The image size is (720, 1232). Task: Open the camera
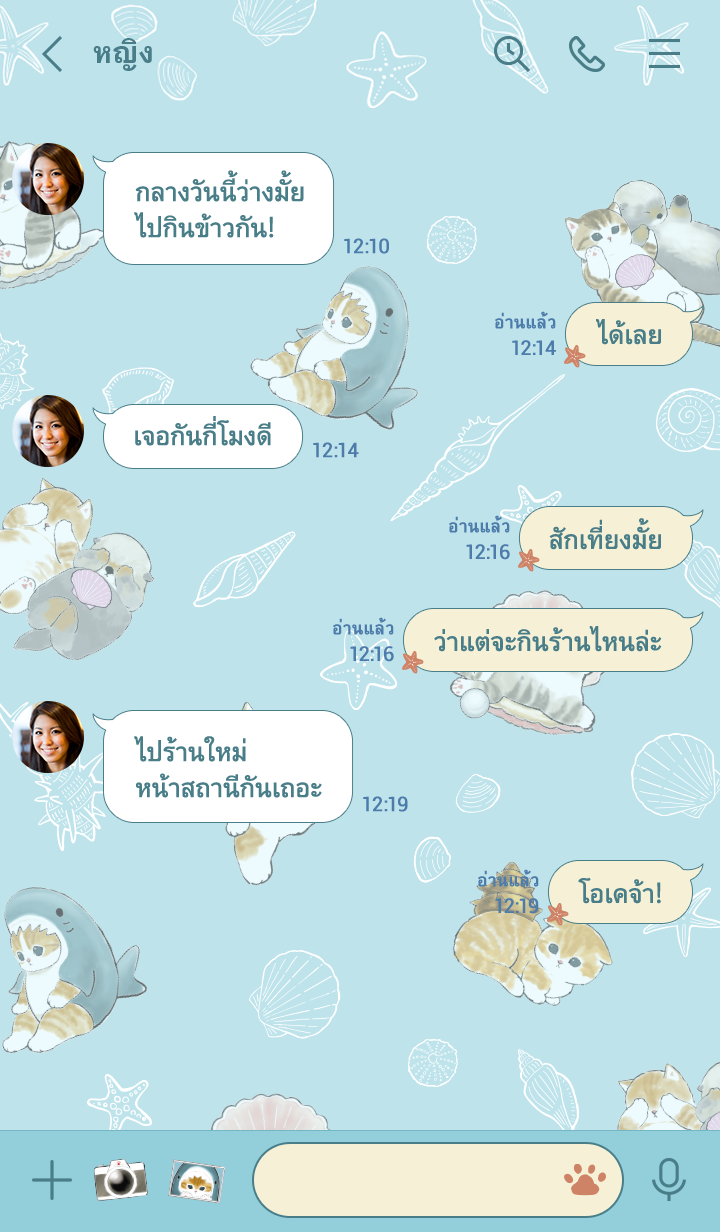(x=121, y=1180)
